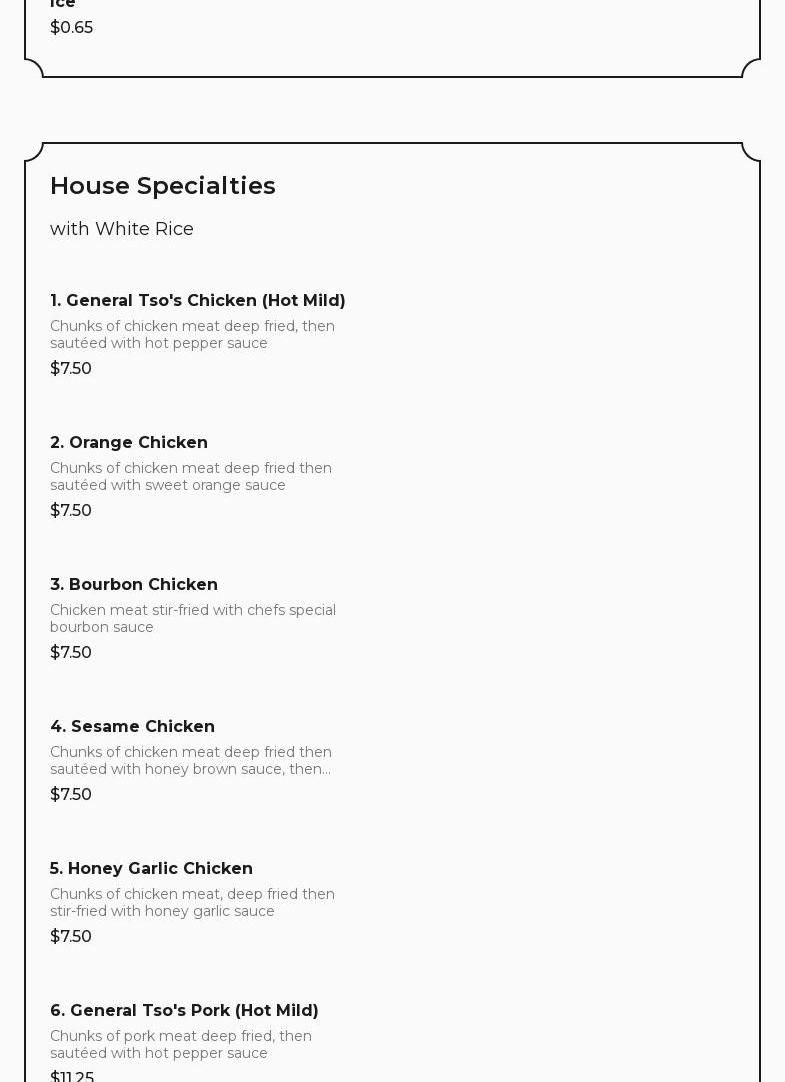Open General Tso's Pork (Hot Mild) item
This screenshot has width=785, height=1082.
pos(184,1011)
